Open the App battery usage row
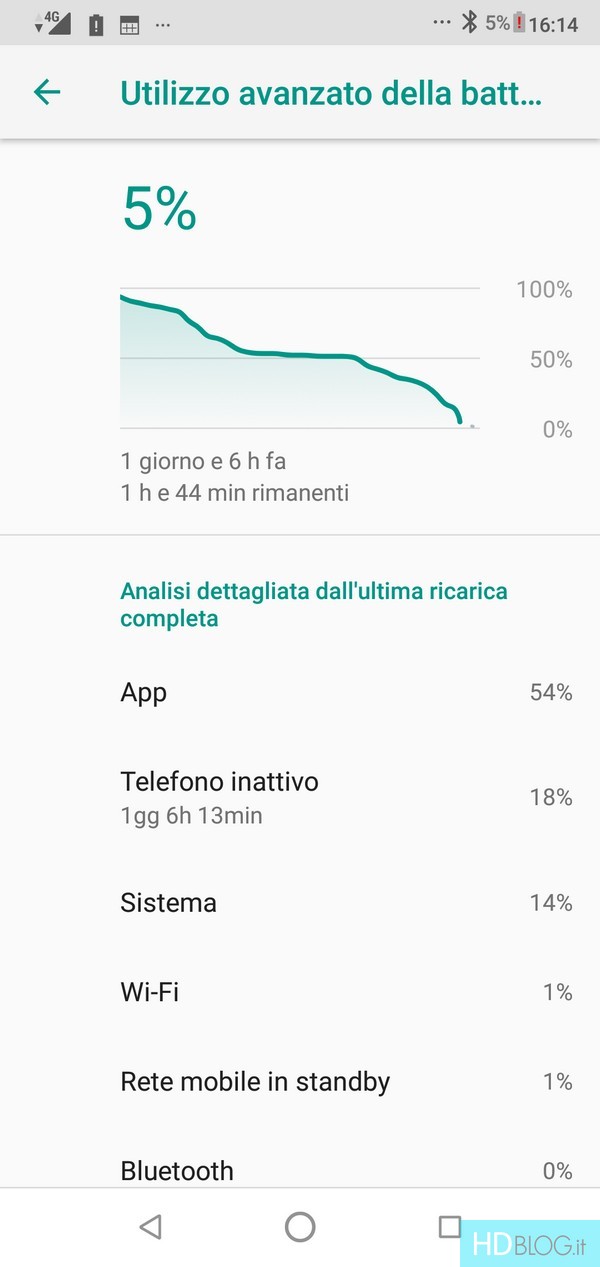This screenshot has width=600, height=1267. point(300,693)
